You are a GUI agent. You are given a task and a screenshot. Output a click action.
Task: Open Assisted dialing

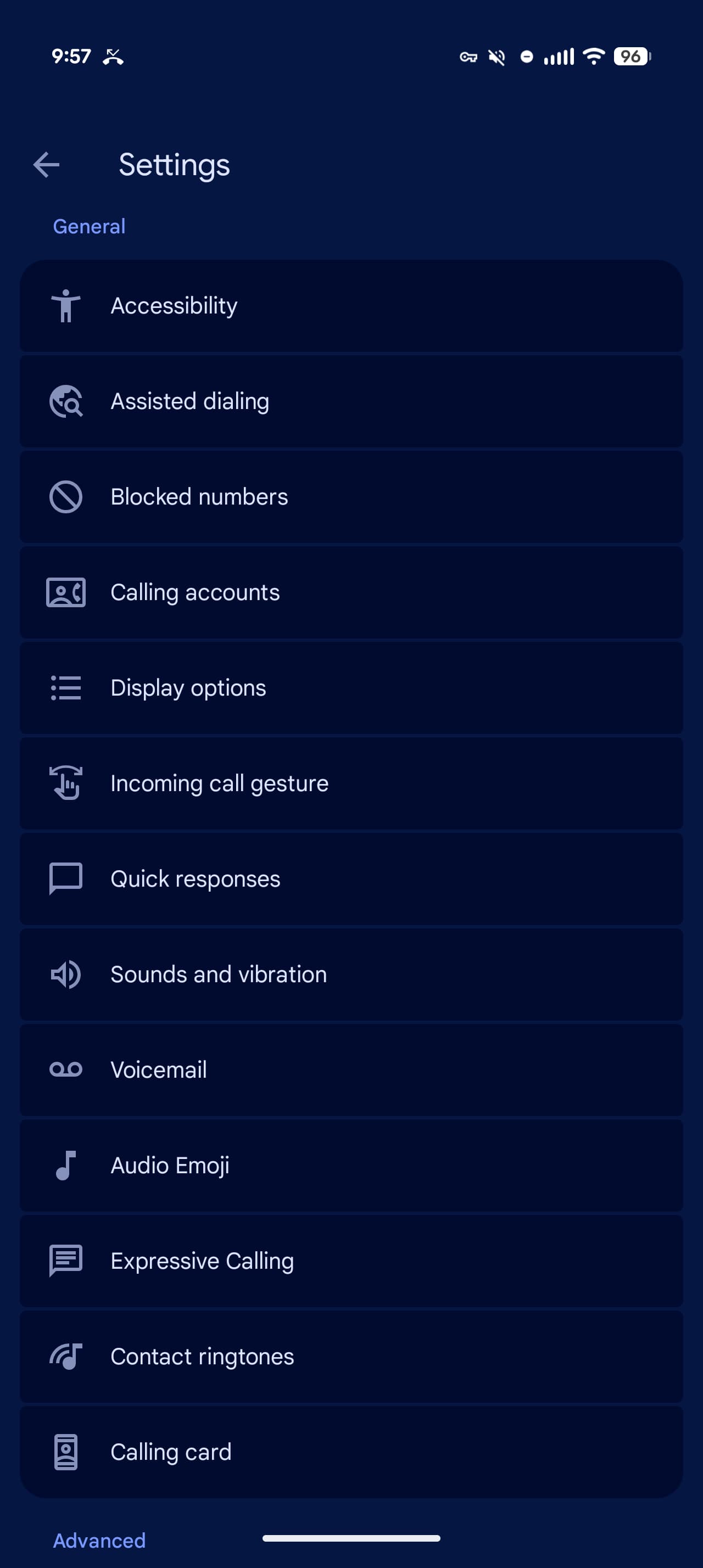350,401
